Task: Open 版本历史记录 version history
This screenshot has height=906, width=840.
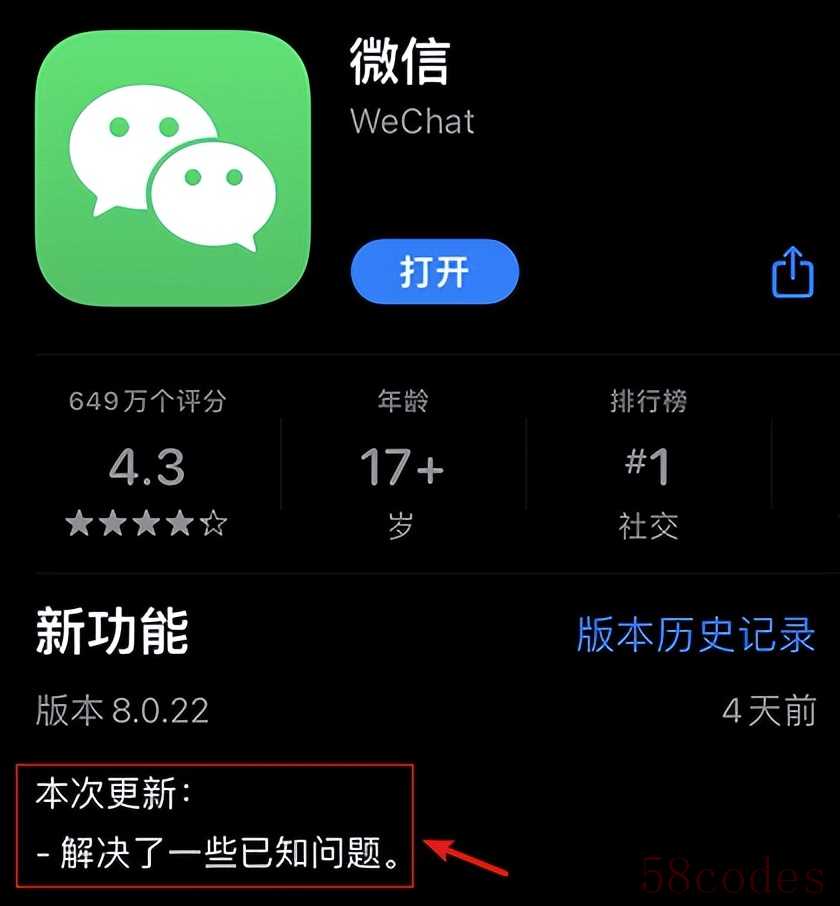Action: click(x=696, y=634)
